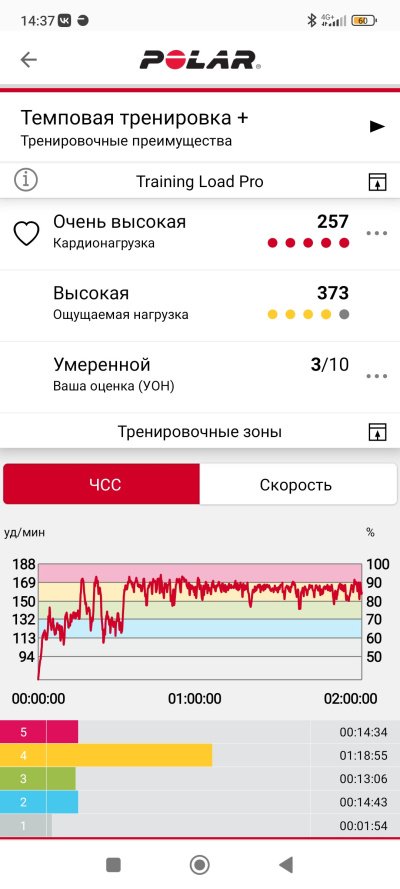Go back with the top-left arrow
The image size is (400, 889).
pos(28,60)
